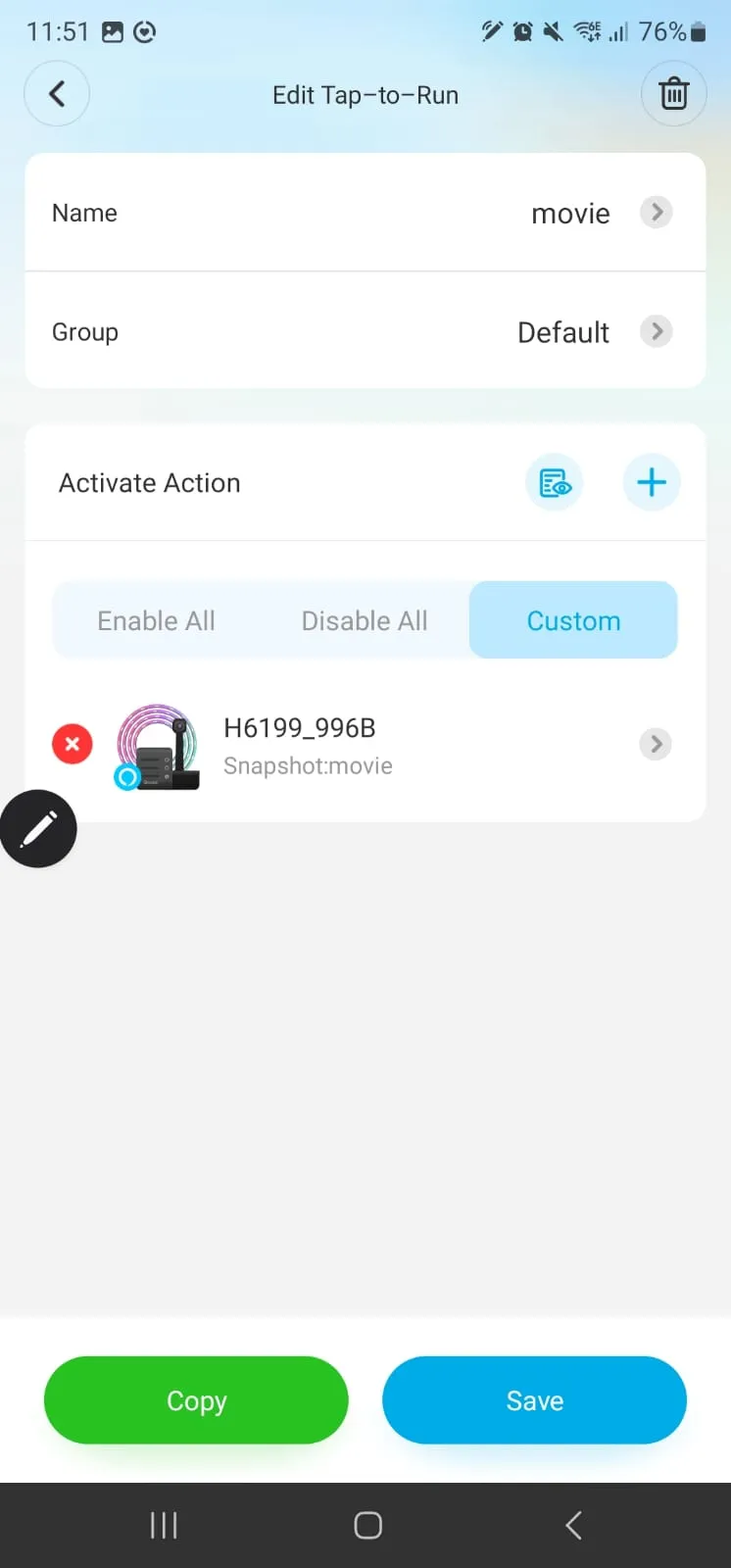
Task: Select the Custom option
Action: tap(573, 619)
